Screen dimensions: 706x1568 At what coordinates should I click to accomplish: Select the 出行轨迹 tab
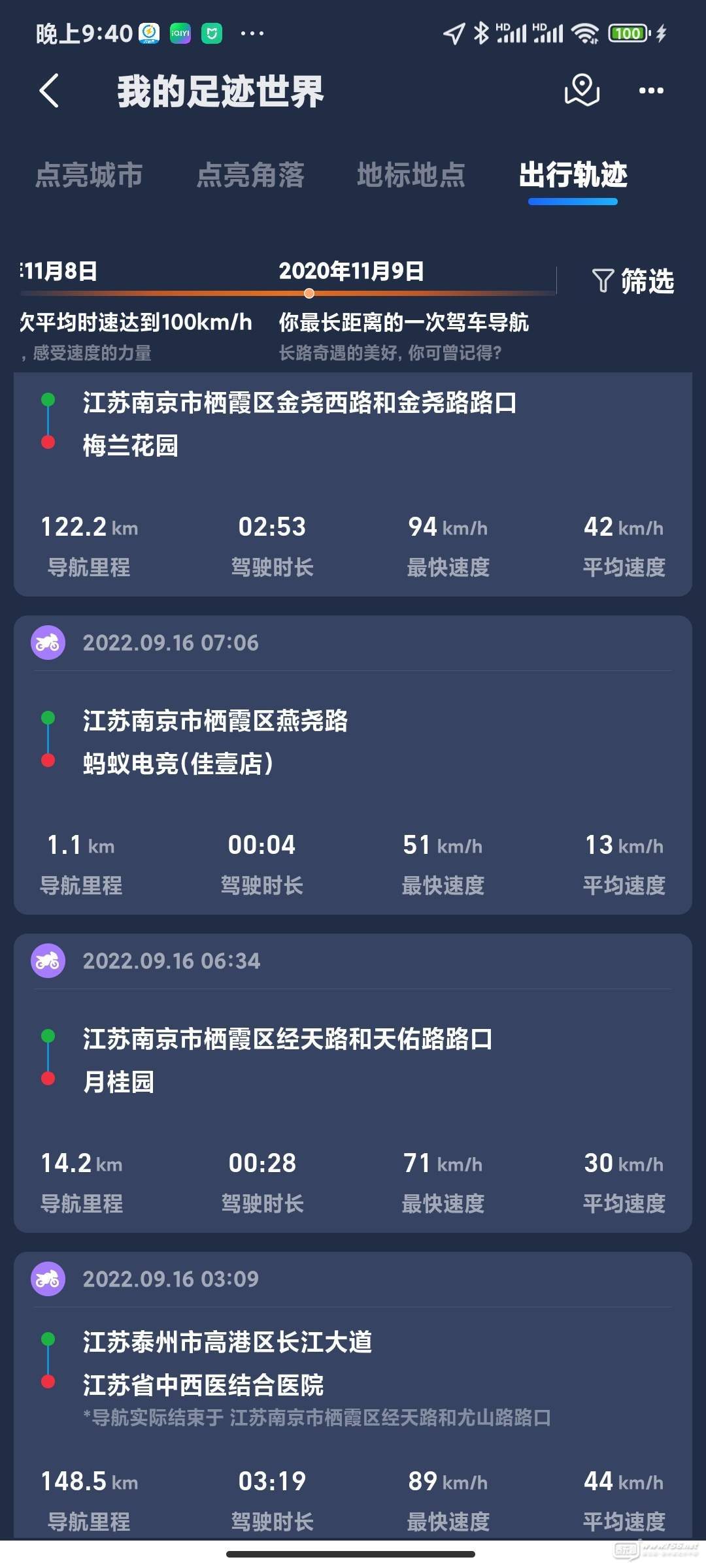[573, 175]
